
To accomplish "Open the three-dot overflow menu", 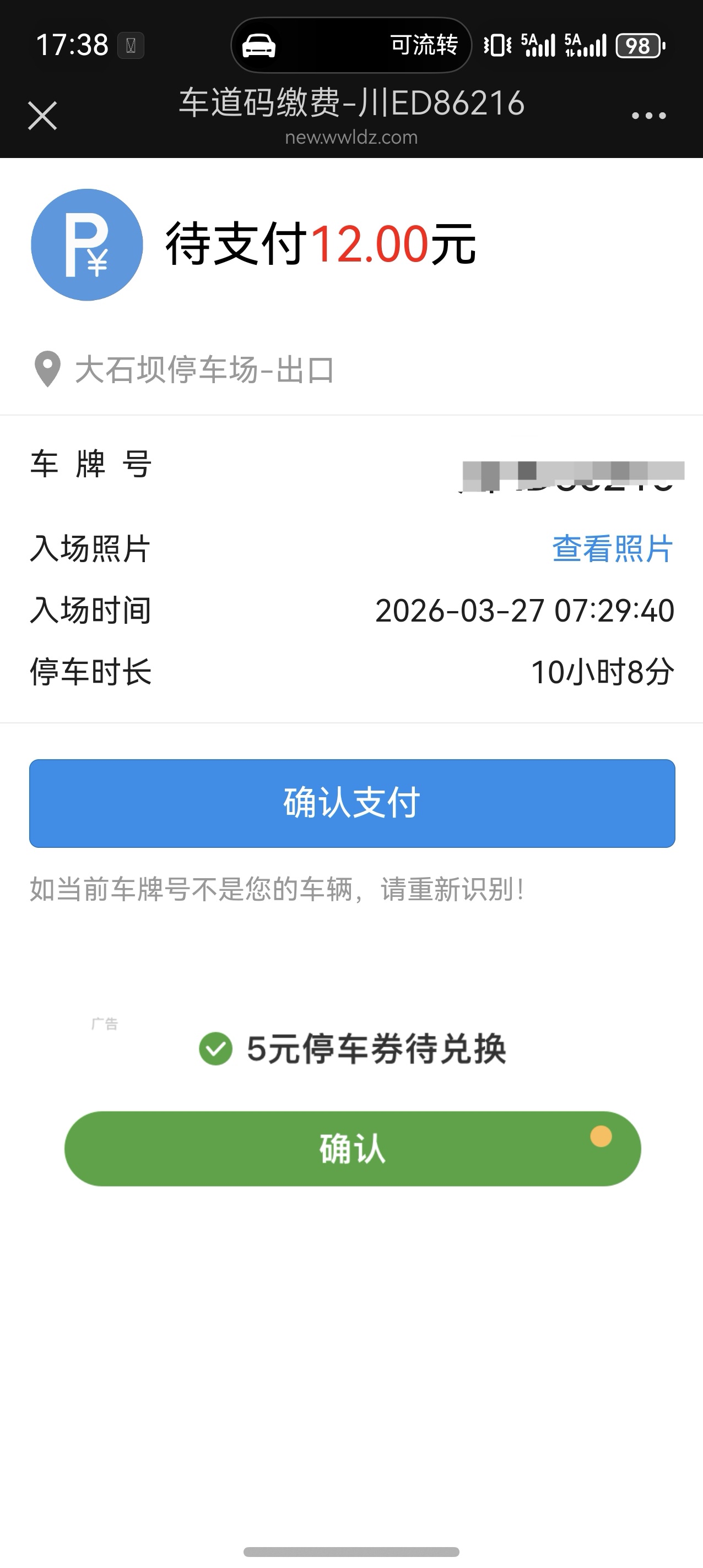I will (x=649, y=116).
